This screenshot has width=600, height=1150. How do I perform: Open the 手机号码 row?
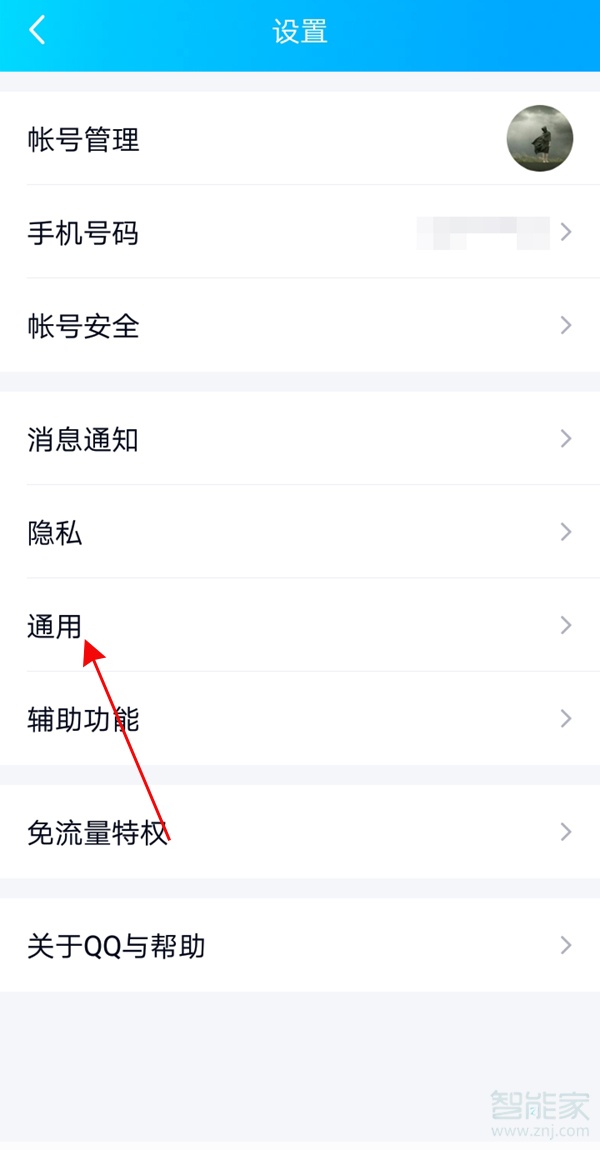point(300,233)
